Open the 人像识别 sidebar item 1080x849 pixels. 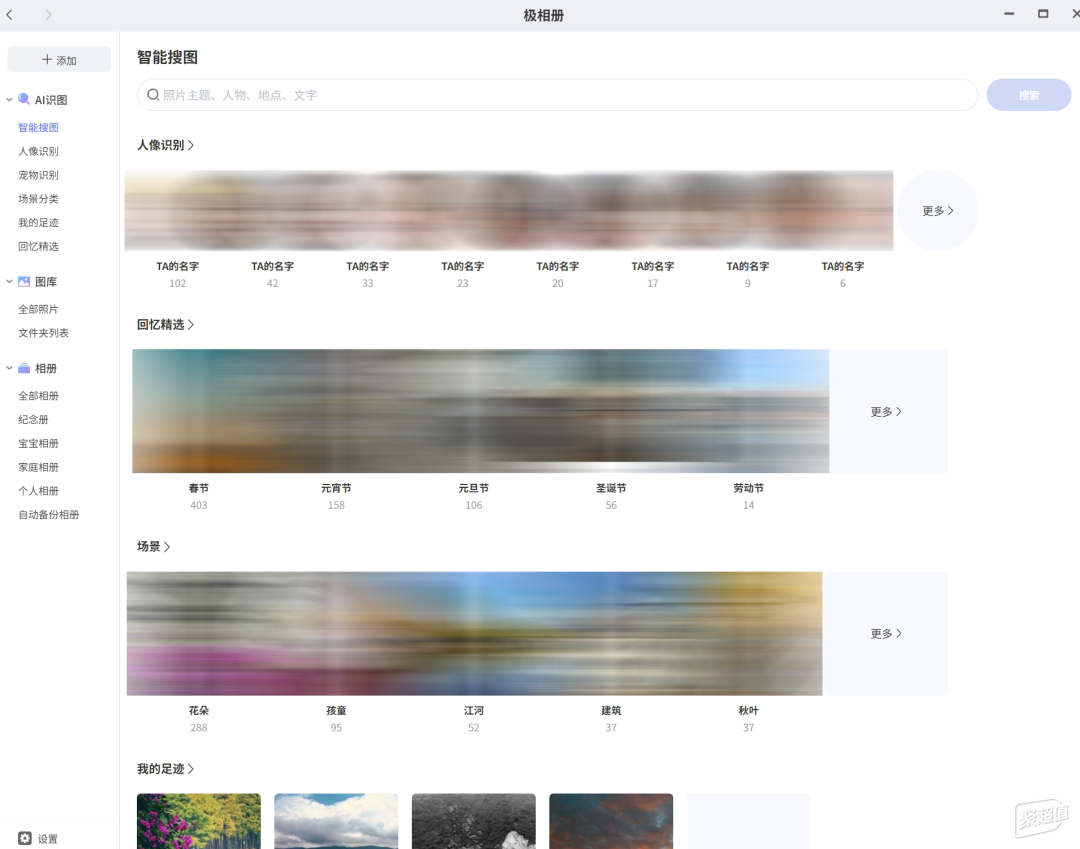(x=38, y=151)
